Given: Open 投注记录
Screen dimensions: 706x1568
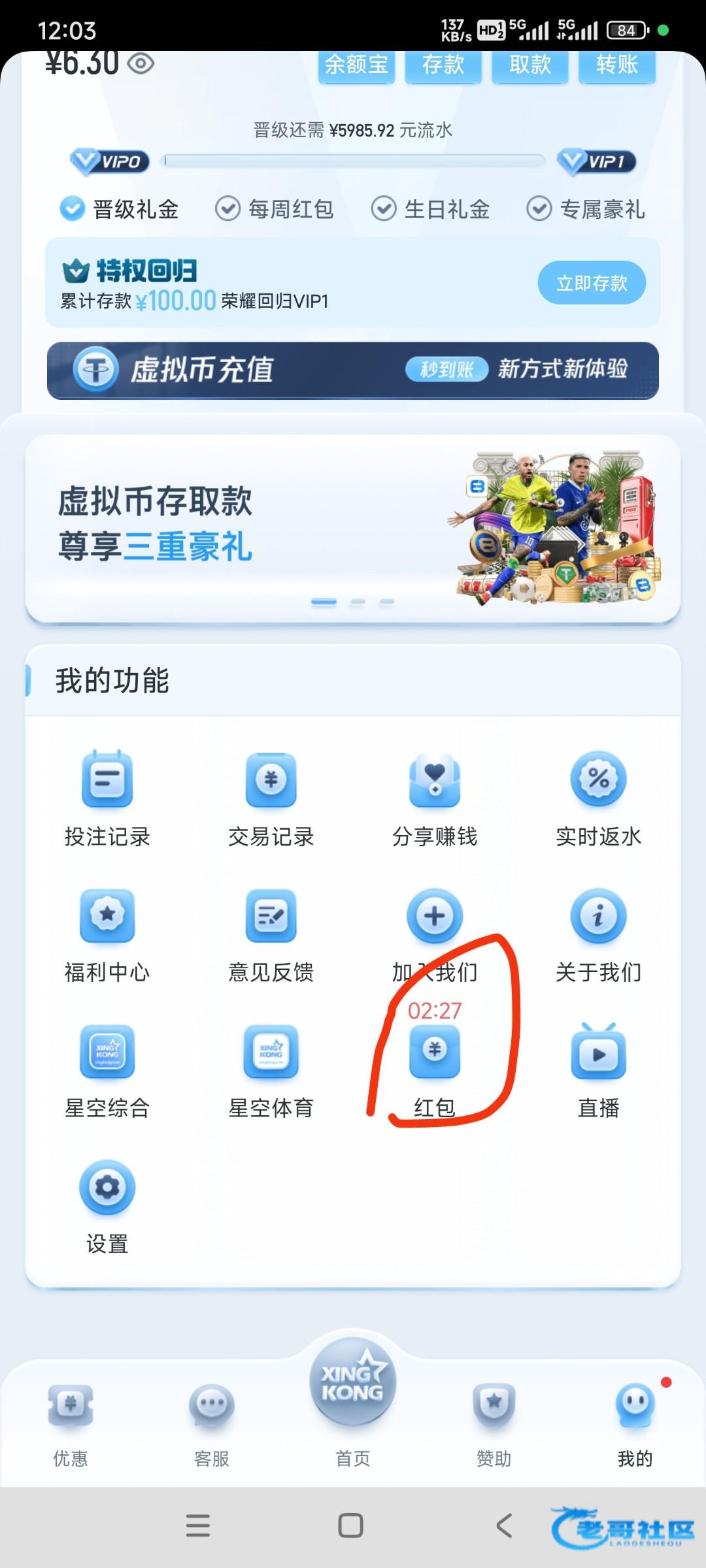Looking at the screenshot, I should pos(107,798).
